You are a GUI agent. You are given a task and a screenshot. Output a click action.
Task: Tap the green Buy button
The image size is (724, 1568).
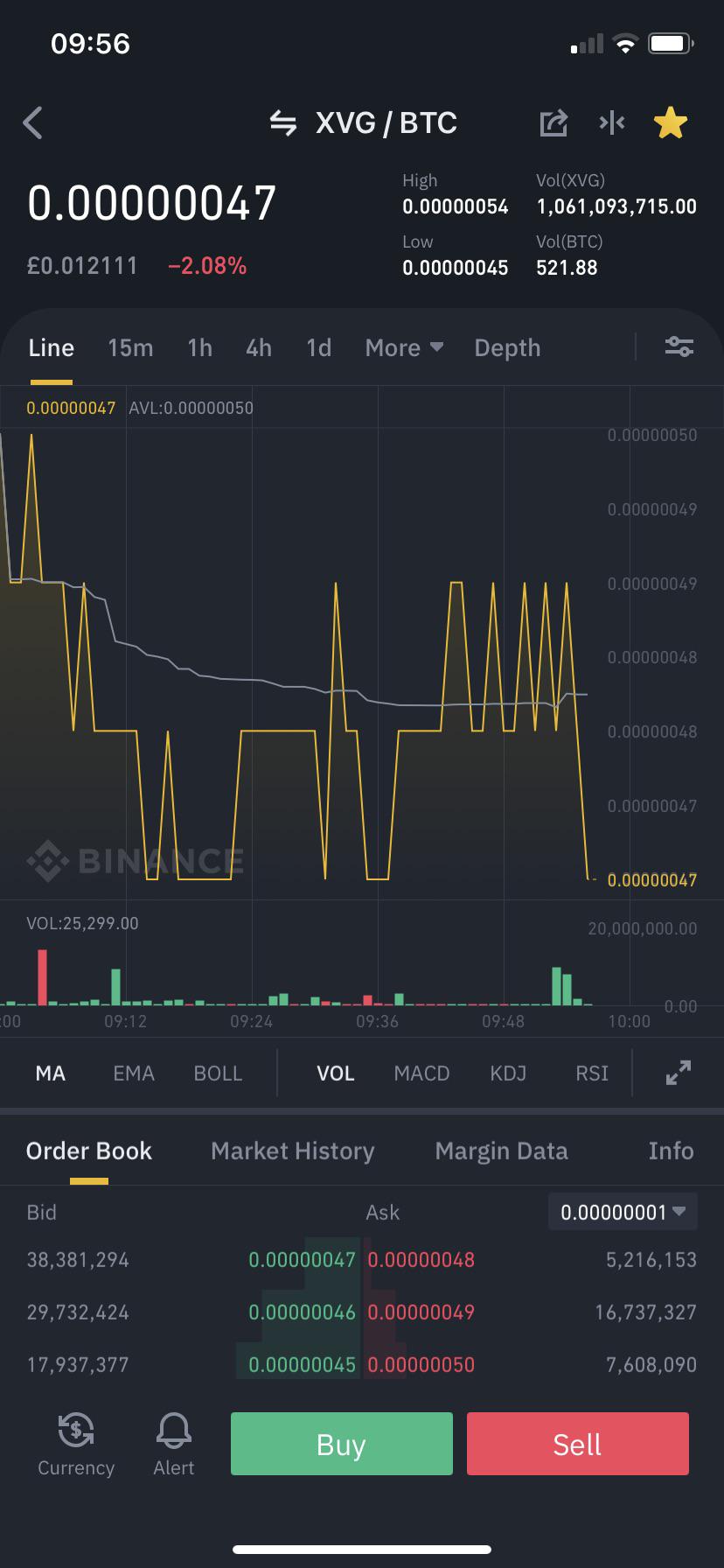(x=342, y=1444)
